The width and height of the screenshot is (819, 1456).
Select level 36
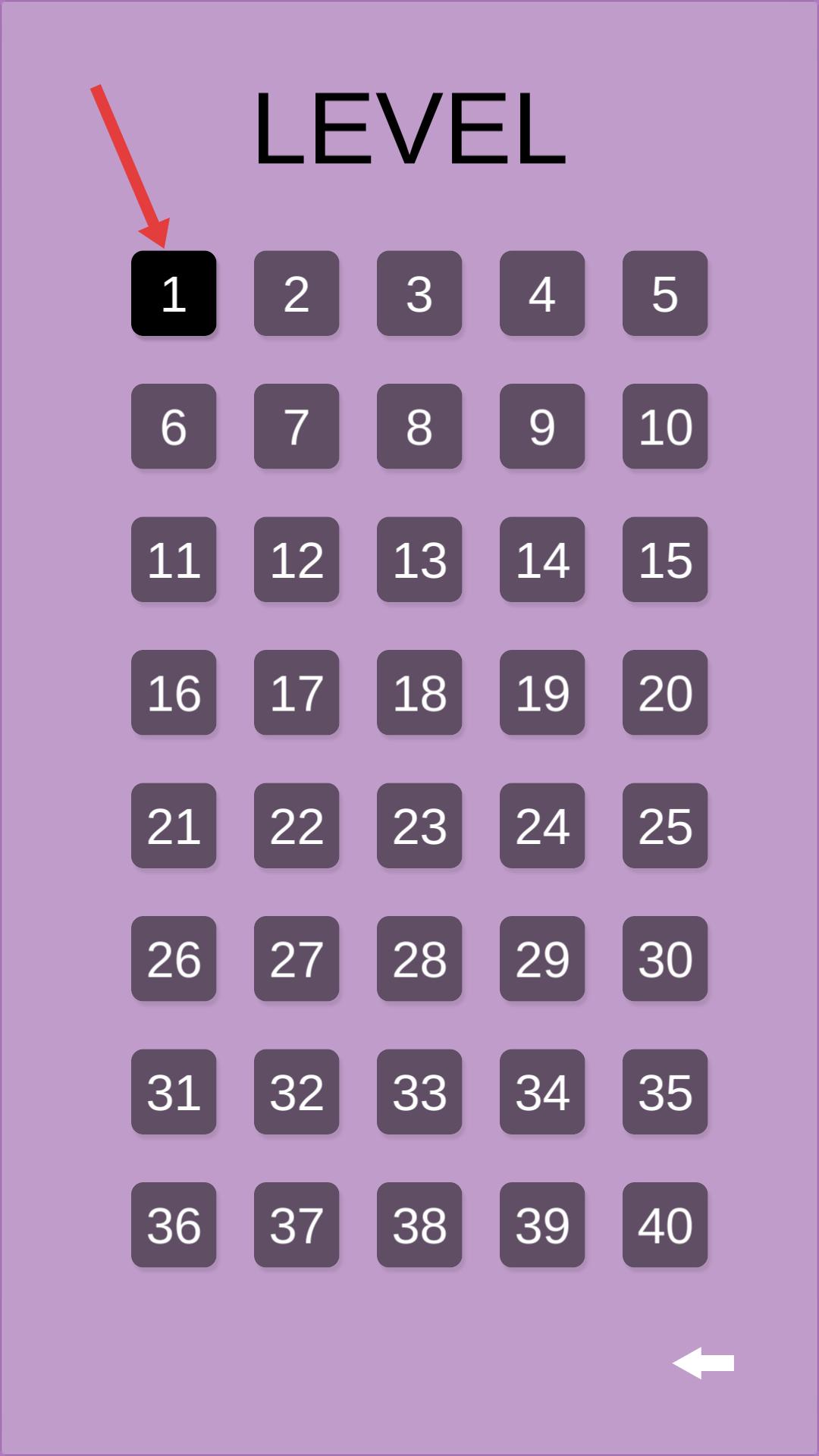(174, 1225)
